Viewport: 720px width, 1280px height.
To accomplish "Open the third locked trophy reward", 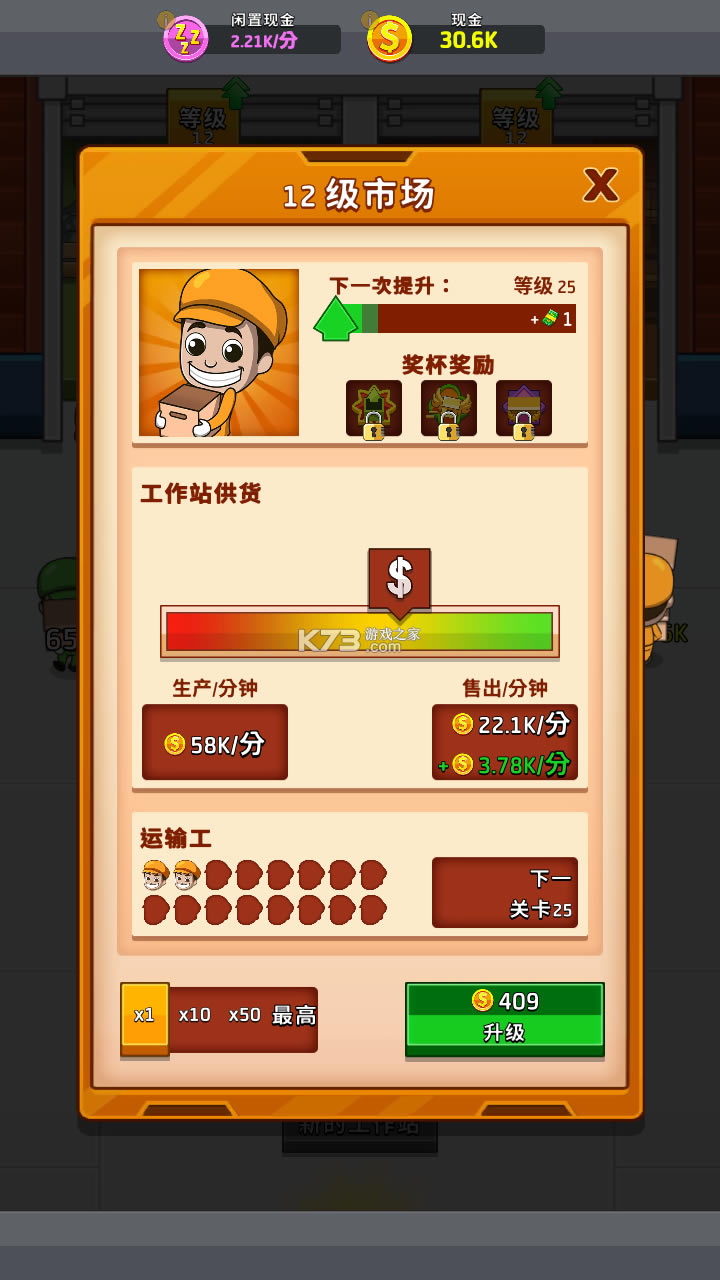I will click(523, 408).
